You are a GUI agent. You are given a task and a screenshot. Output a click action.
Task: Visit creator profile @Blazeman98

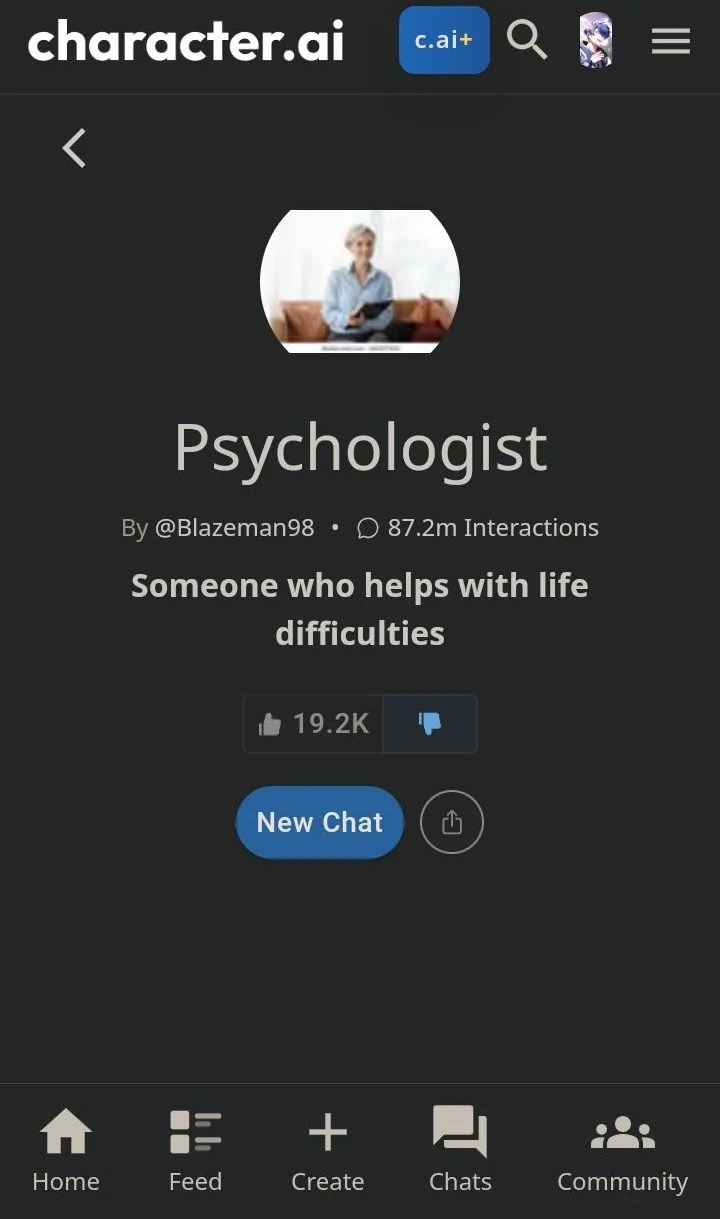coord(236,527)
